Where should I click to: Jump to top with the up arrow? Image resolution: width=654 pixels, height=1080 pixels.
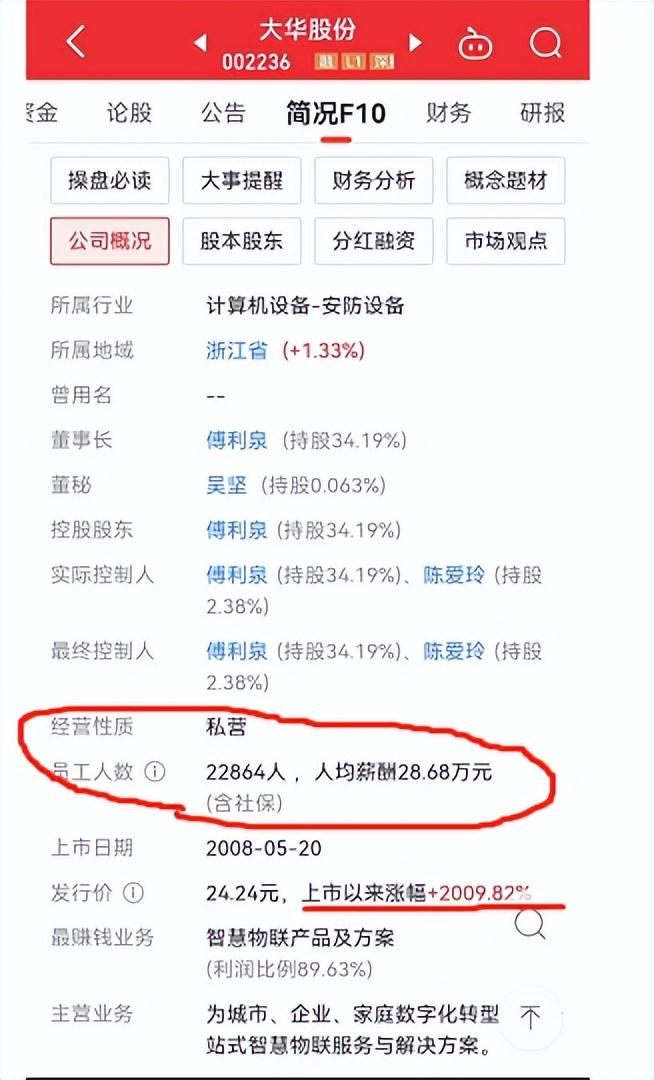pos(530,1017)
